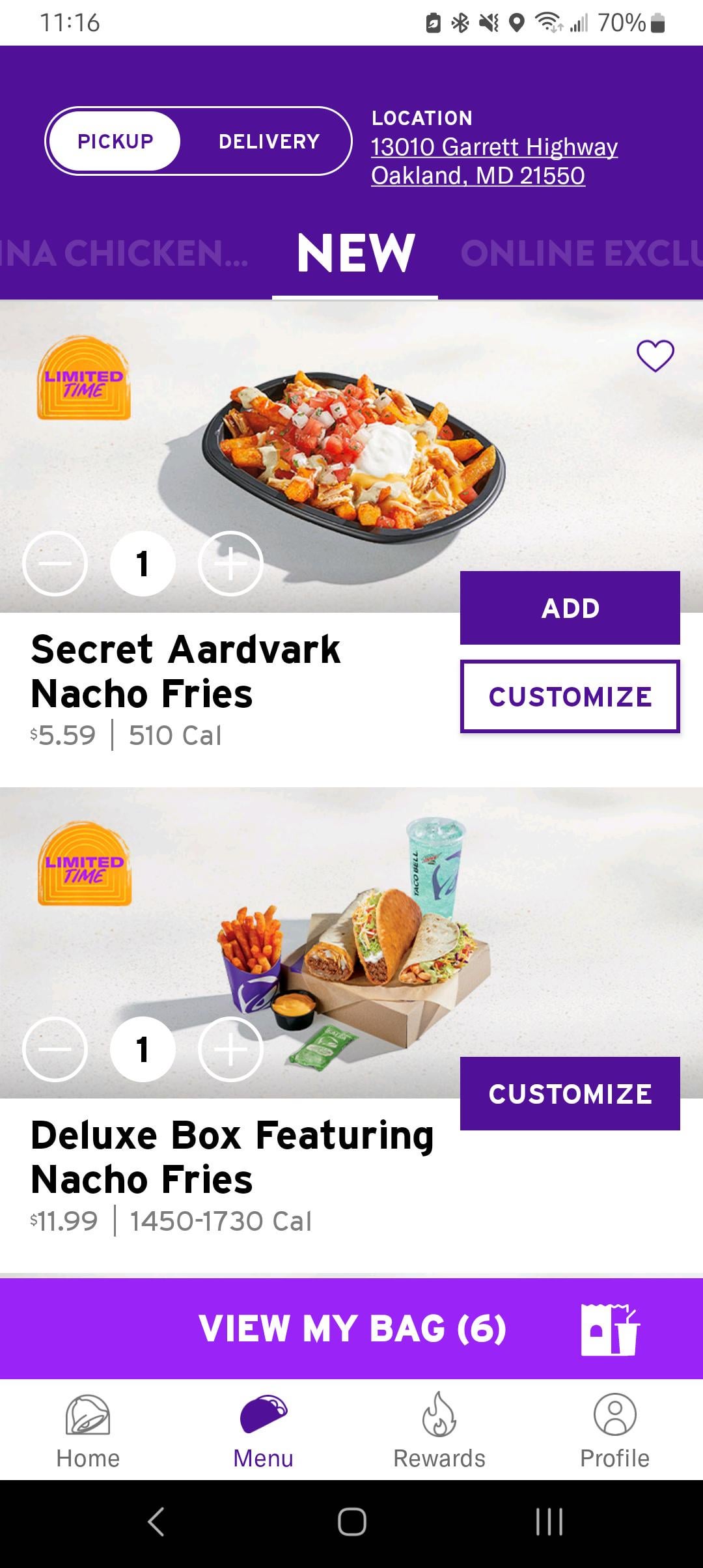Go to the Home tab

pos(88,1430)
